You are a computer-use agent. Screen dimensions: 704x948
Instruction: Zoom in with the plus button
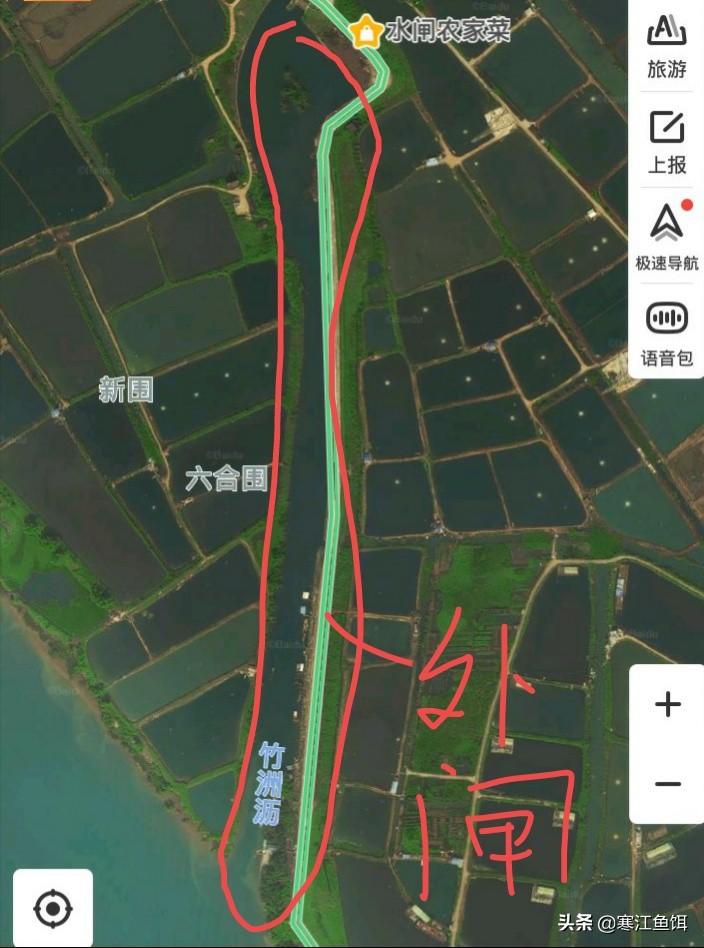click(x=667, y=705)
